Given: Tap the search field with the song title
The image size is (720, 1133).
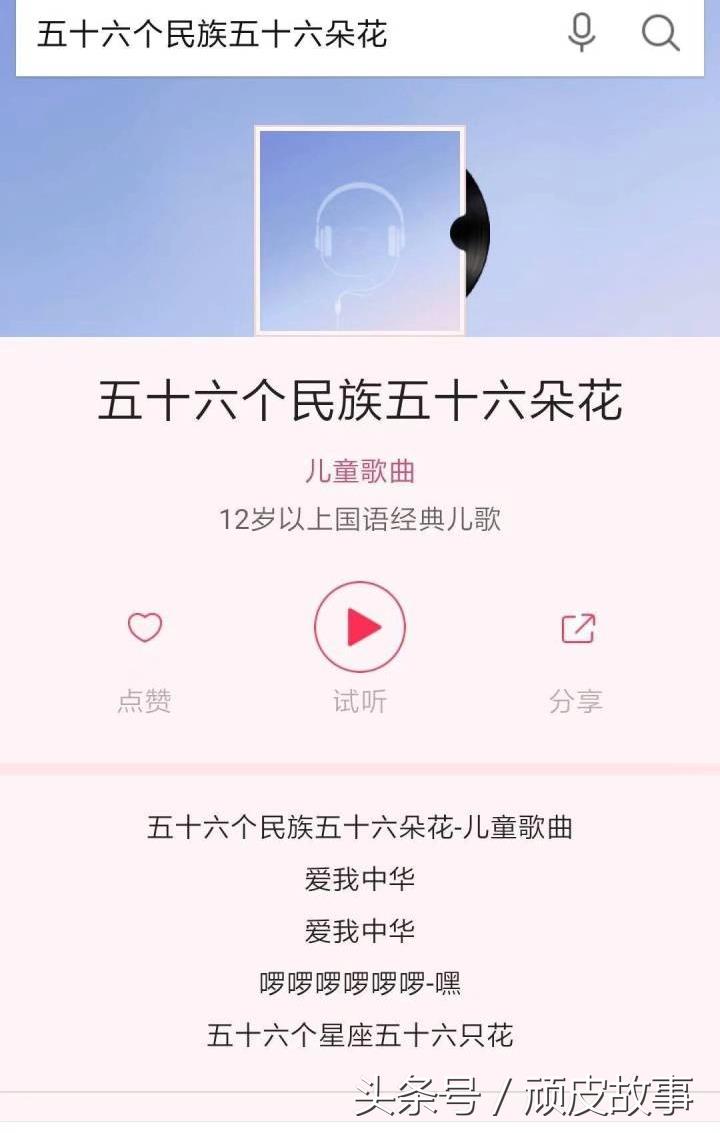Looking at the screenshot, I should coord(280,34).
